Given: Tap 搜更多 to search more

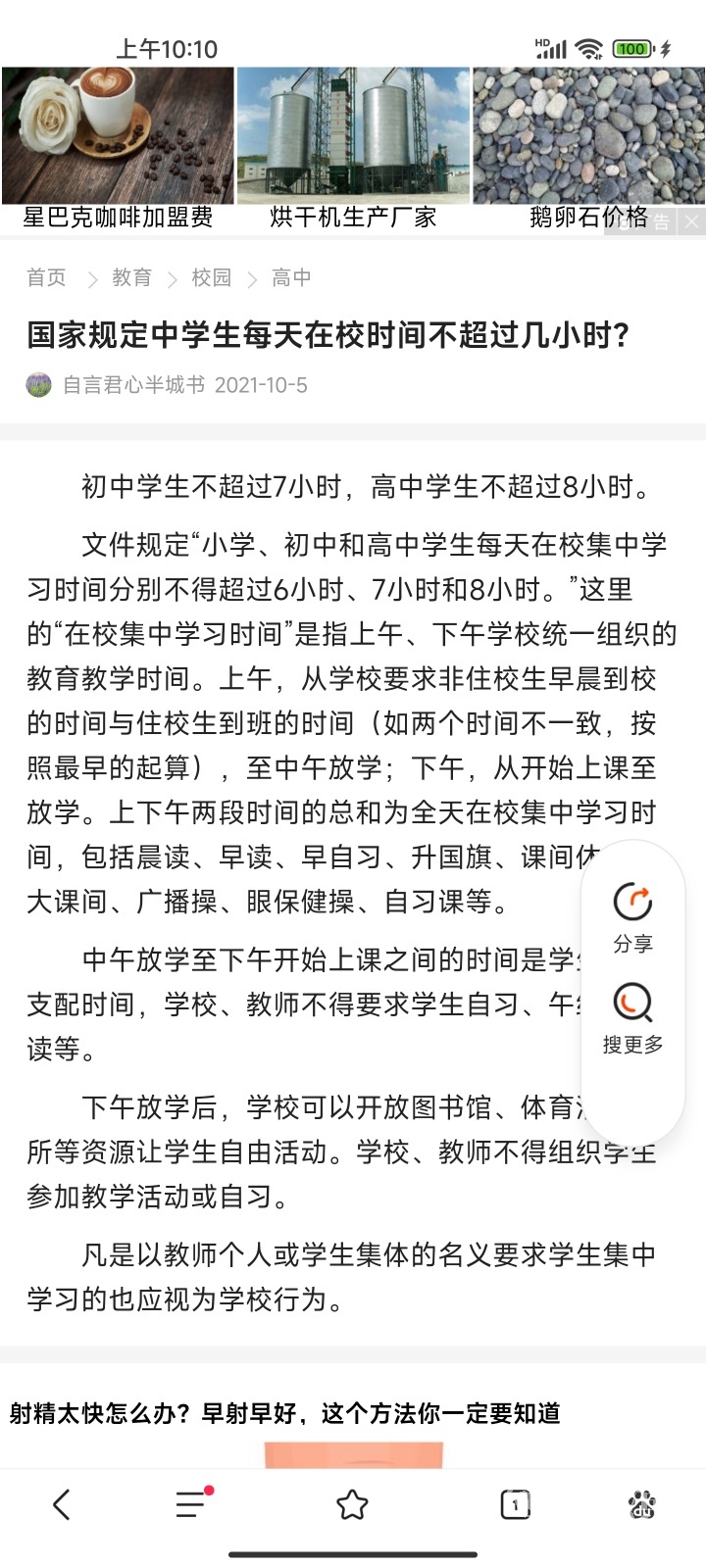Looking at the screenshot, I should tap(632, 1017).
